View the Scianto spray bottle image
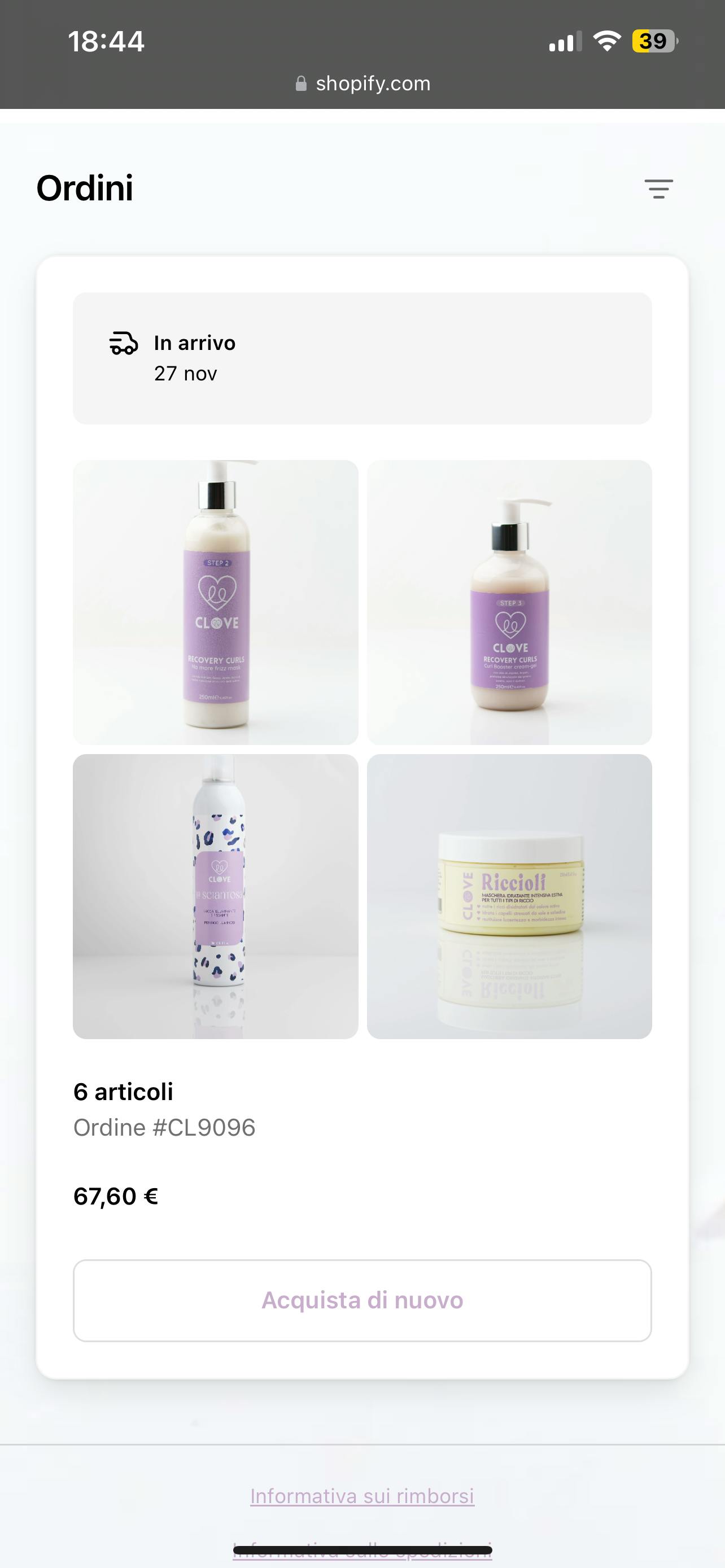The image size is (725, 1568). [x=216, y=896]
